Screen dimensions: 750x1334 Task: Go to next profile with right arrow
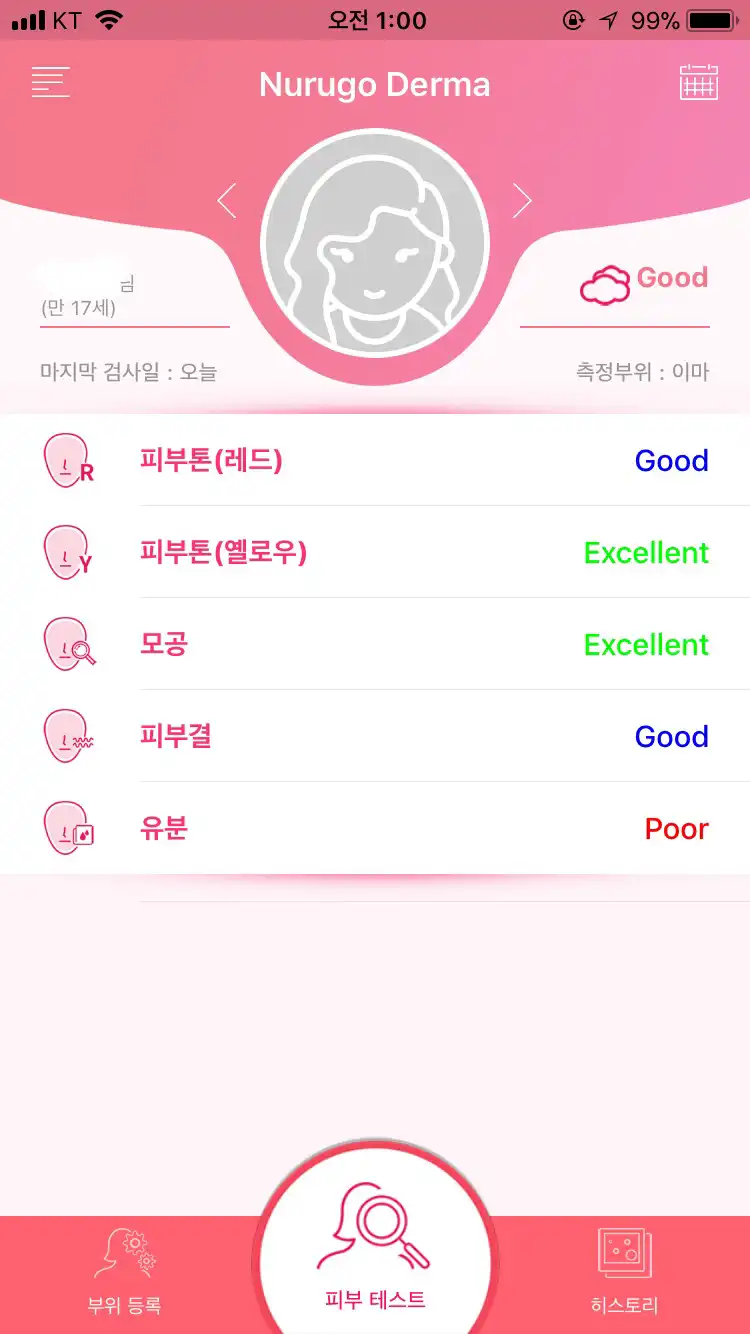coord(522,201)
